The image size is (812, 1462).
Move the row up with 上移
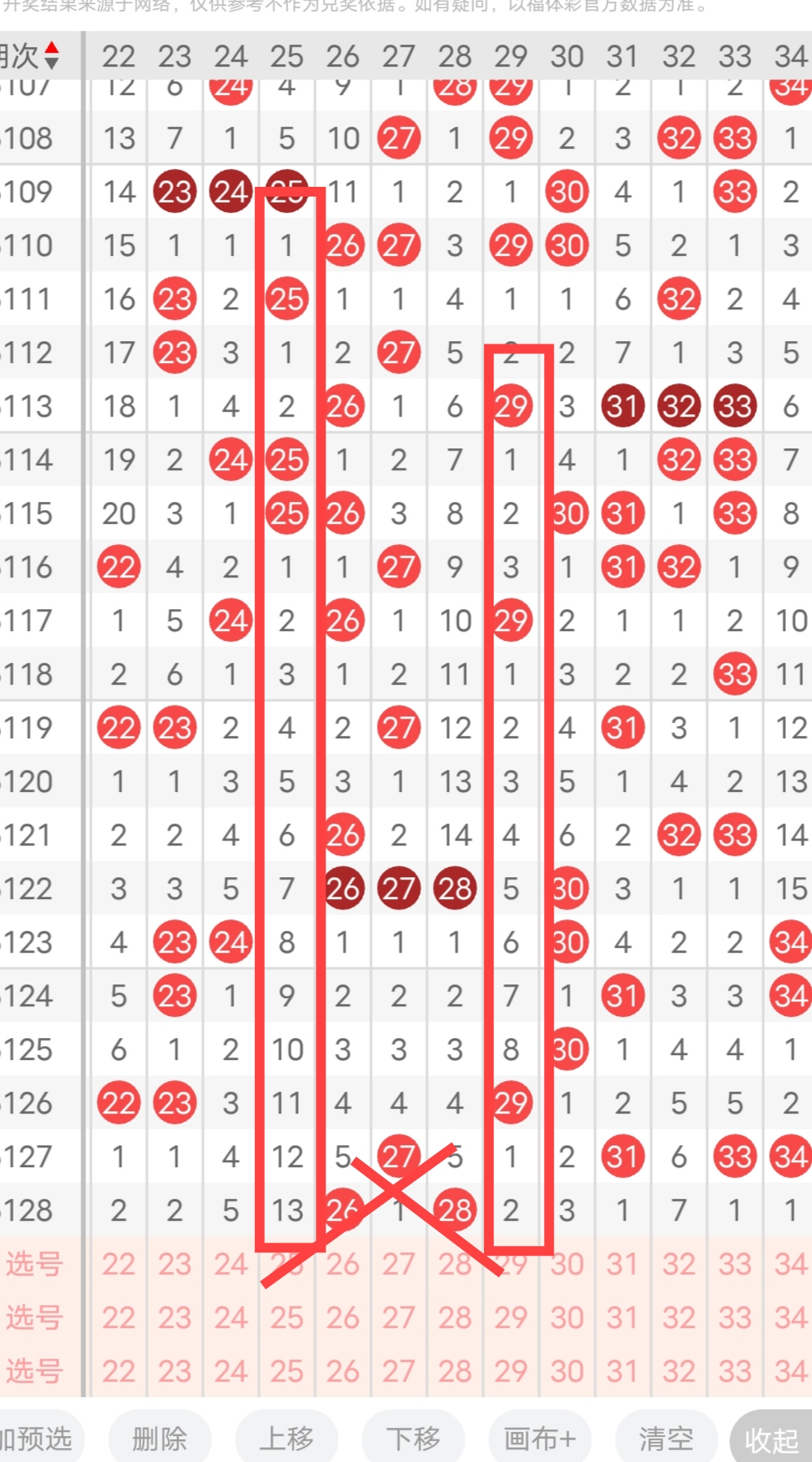[287, 1439]
